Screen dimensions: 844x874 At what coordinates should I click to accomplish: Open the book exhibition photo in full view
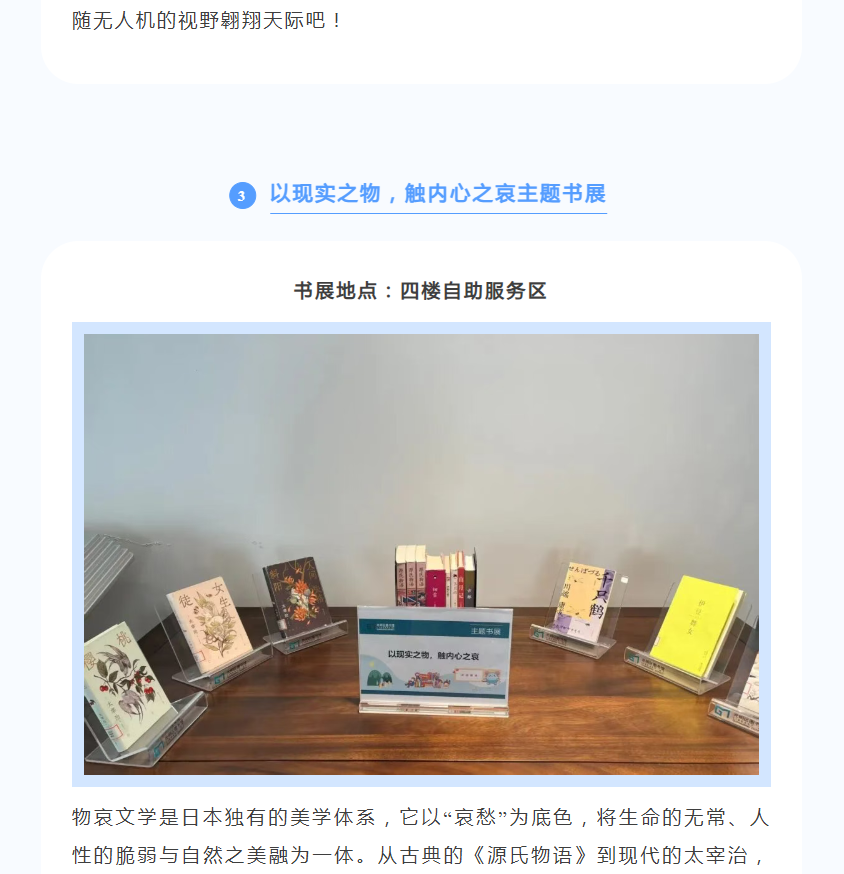click(x=421, y=553)
